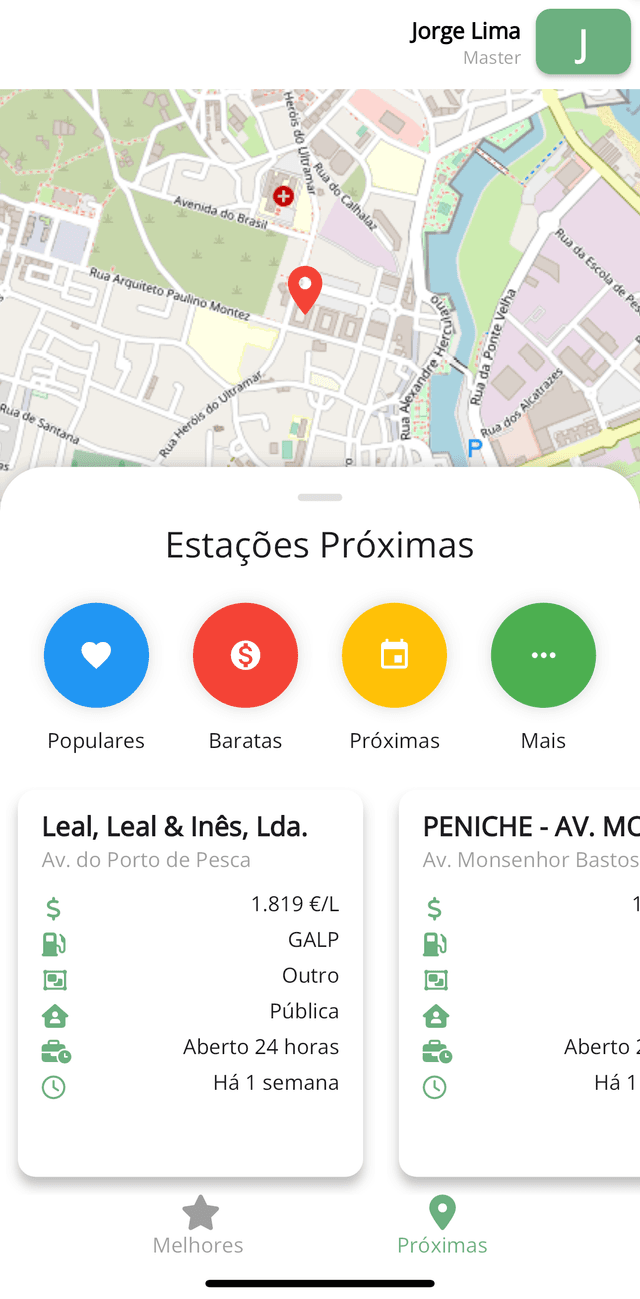640x1299 pixels.
Task: Open Jorge Lima's profile avatar
Action: click(583, 42)
